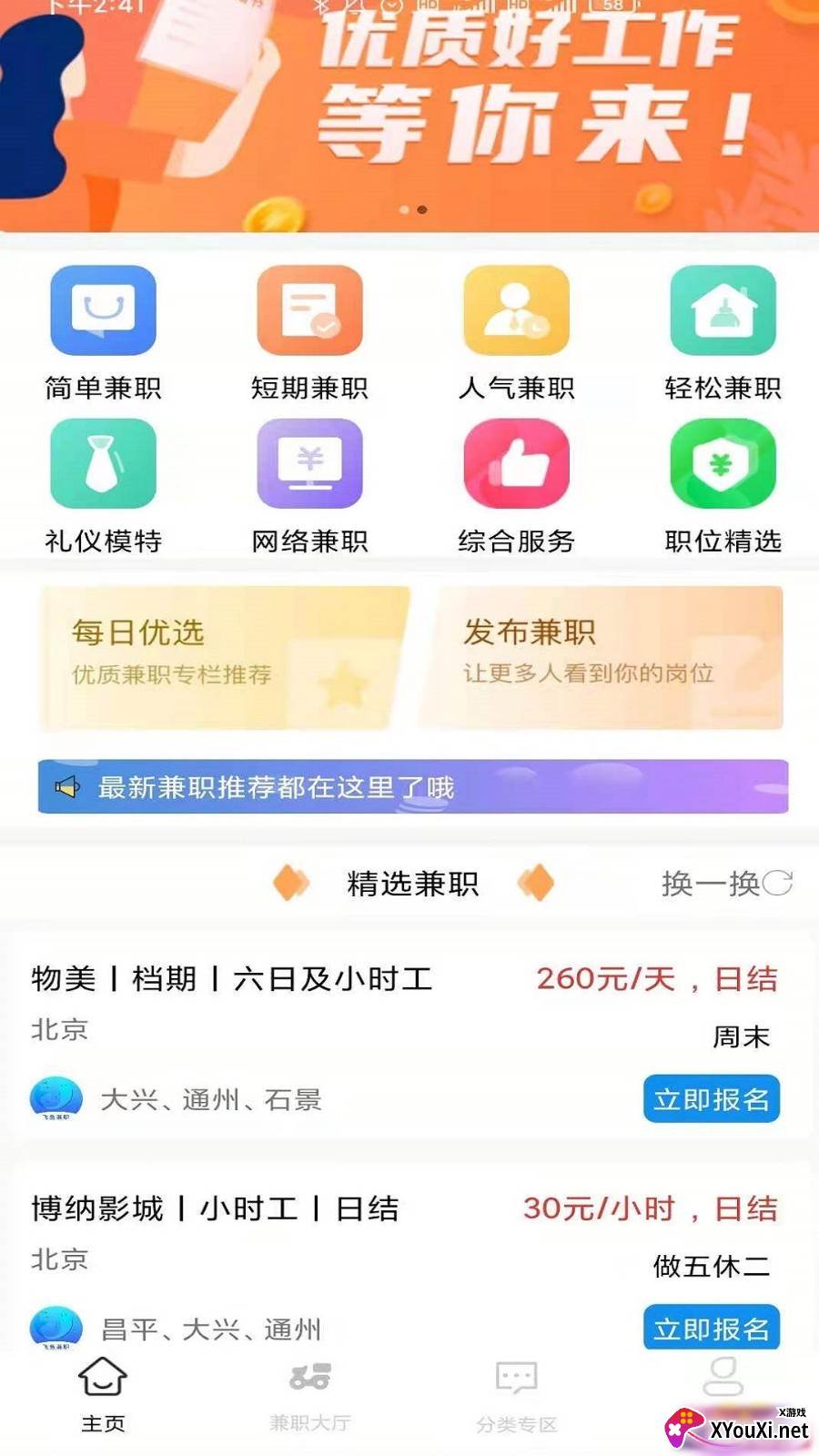
Task: View 职位精选 listings
Action: coord(723,486)
